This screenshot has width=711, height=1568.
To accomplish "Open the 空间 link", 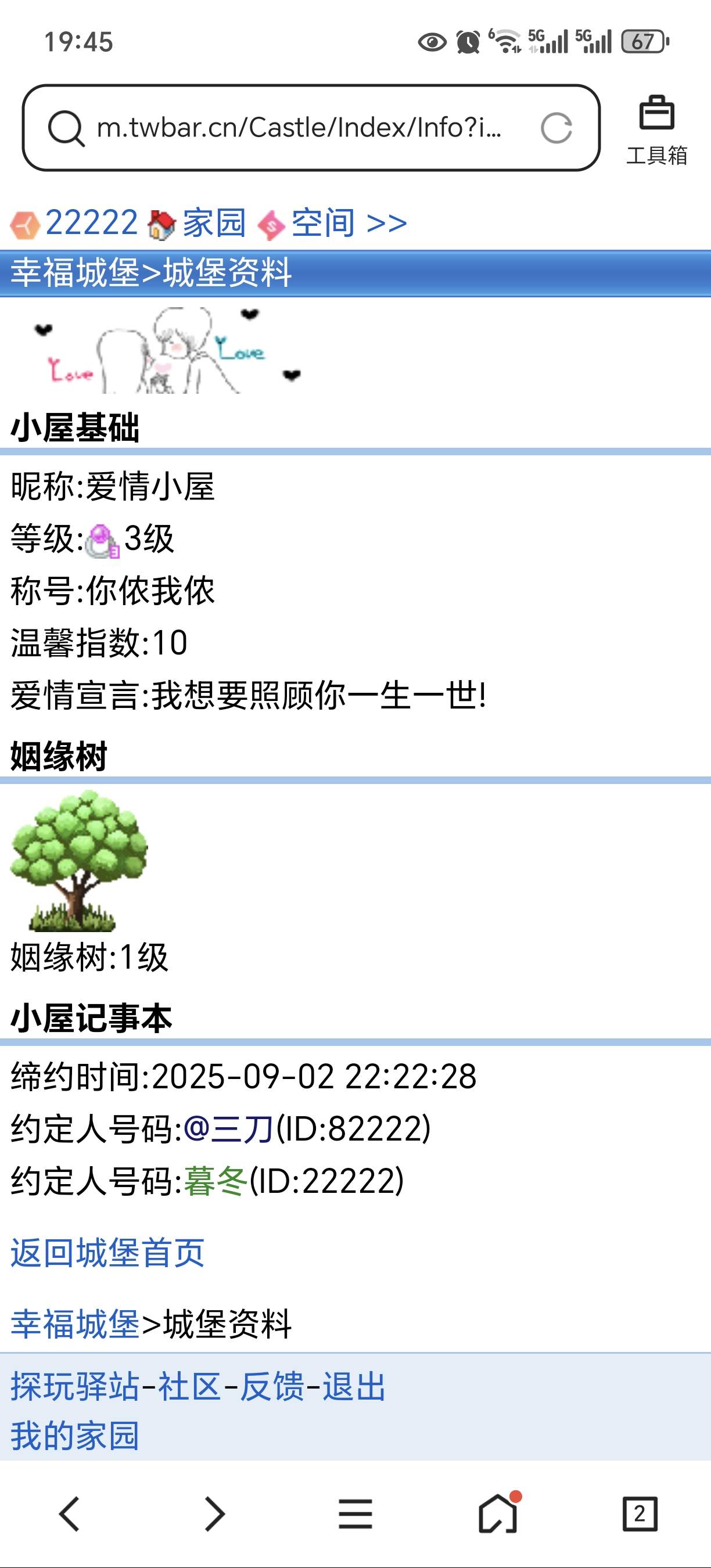I will click(322, 223).
